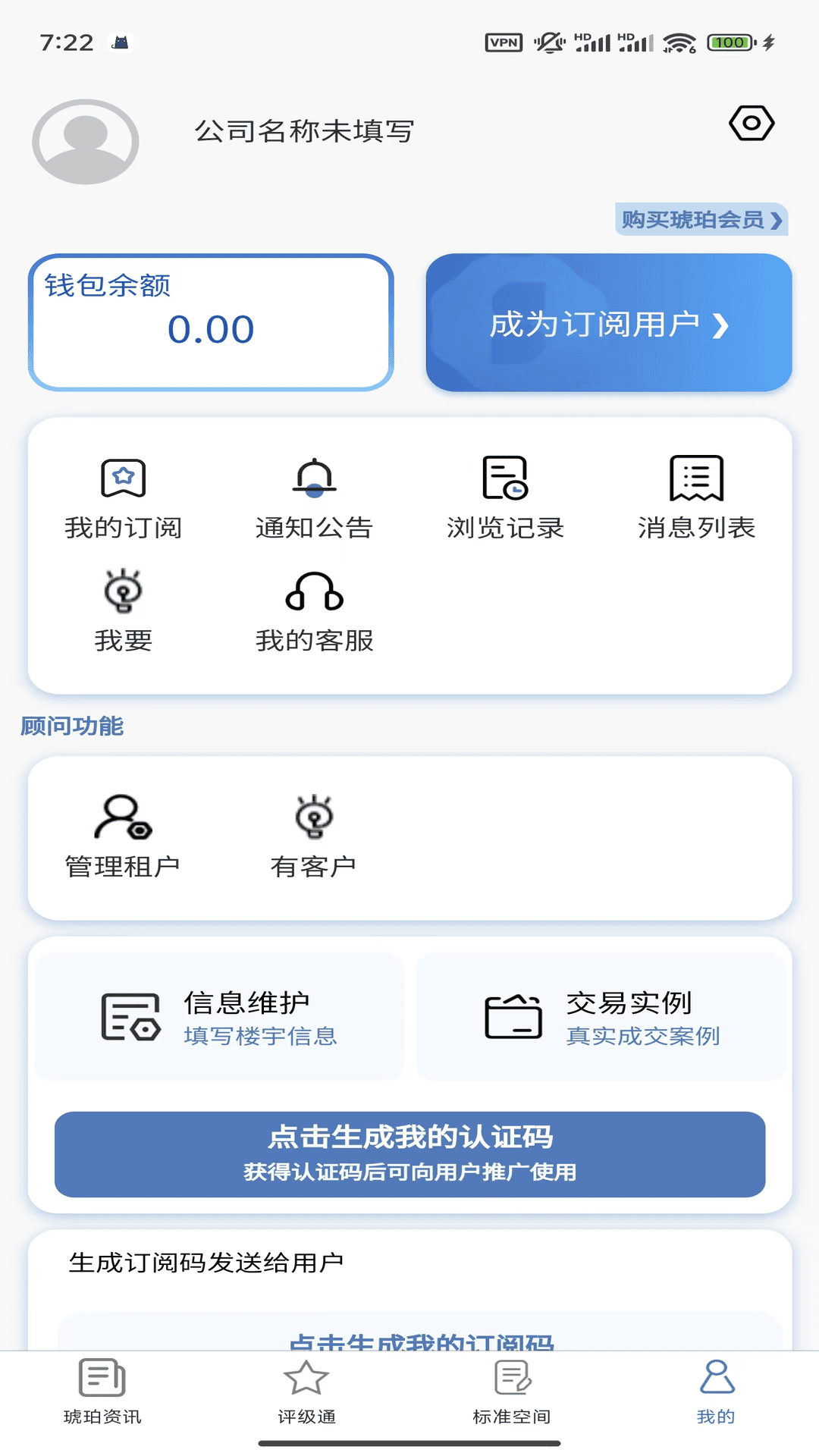This screenshot has width=819, height=1456.
Task: Open the settings gear in top right
Action: pos(752,122)
